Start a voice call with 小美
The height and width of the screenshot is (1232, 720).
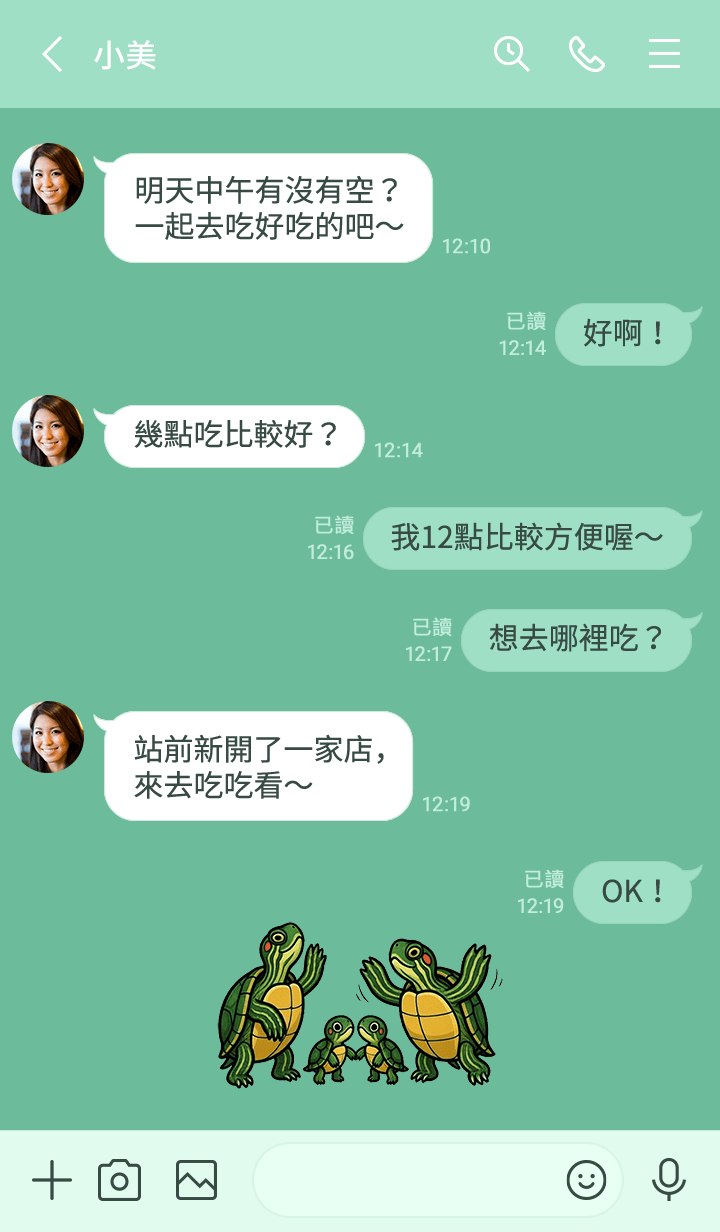pos(587,54)
